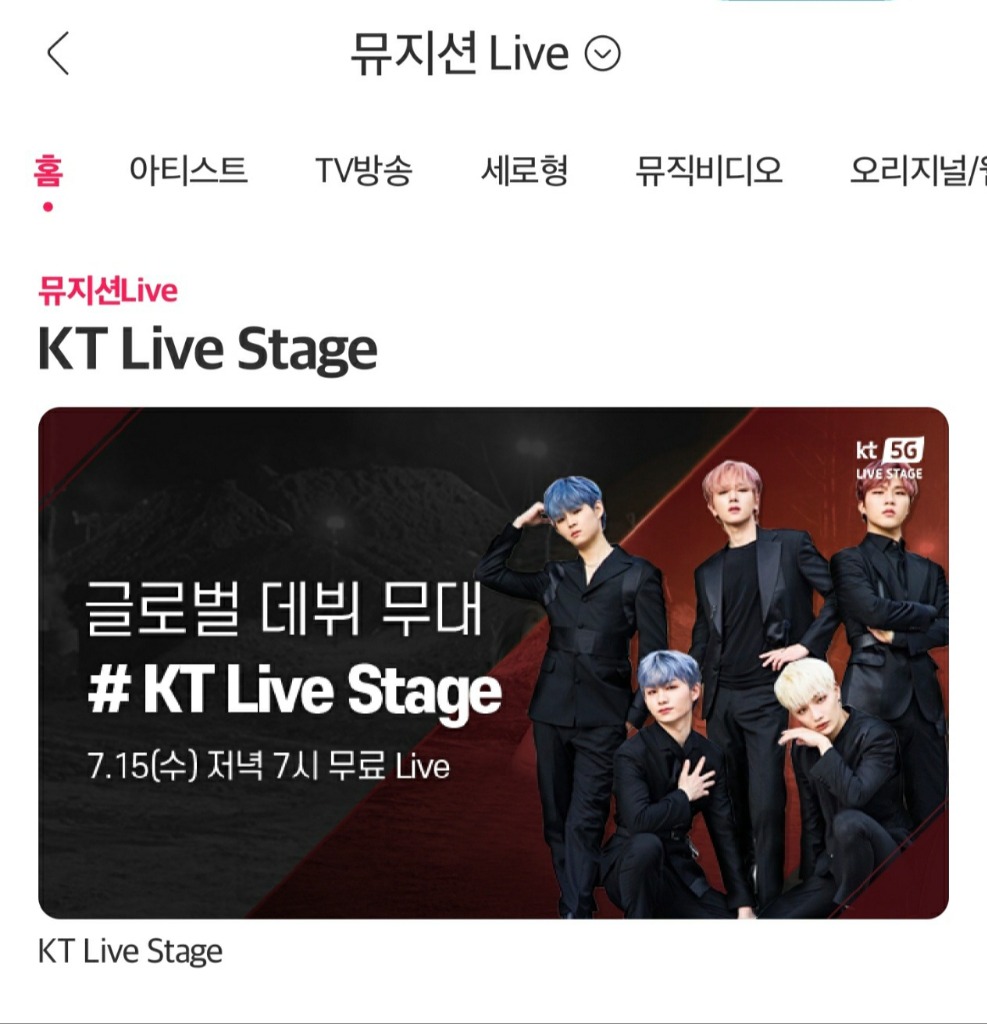Switch to the 아티스트 tab
This screenshot has height=1024, width=987.
tap(188, 171)
